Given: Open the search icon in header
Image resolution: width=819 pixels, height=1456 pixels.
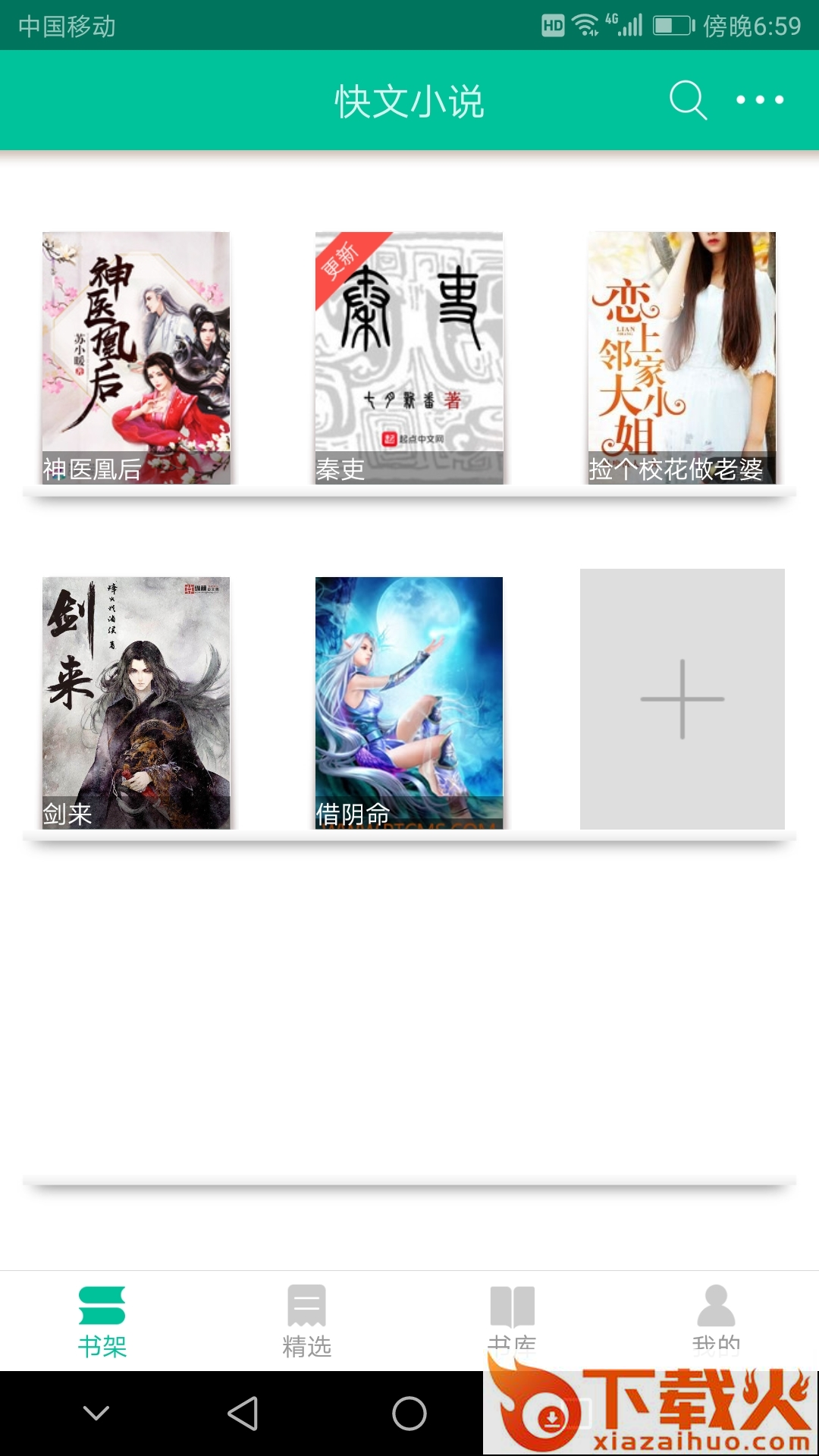Looking at the screenshot, I should (x=688, y=100).
